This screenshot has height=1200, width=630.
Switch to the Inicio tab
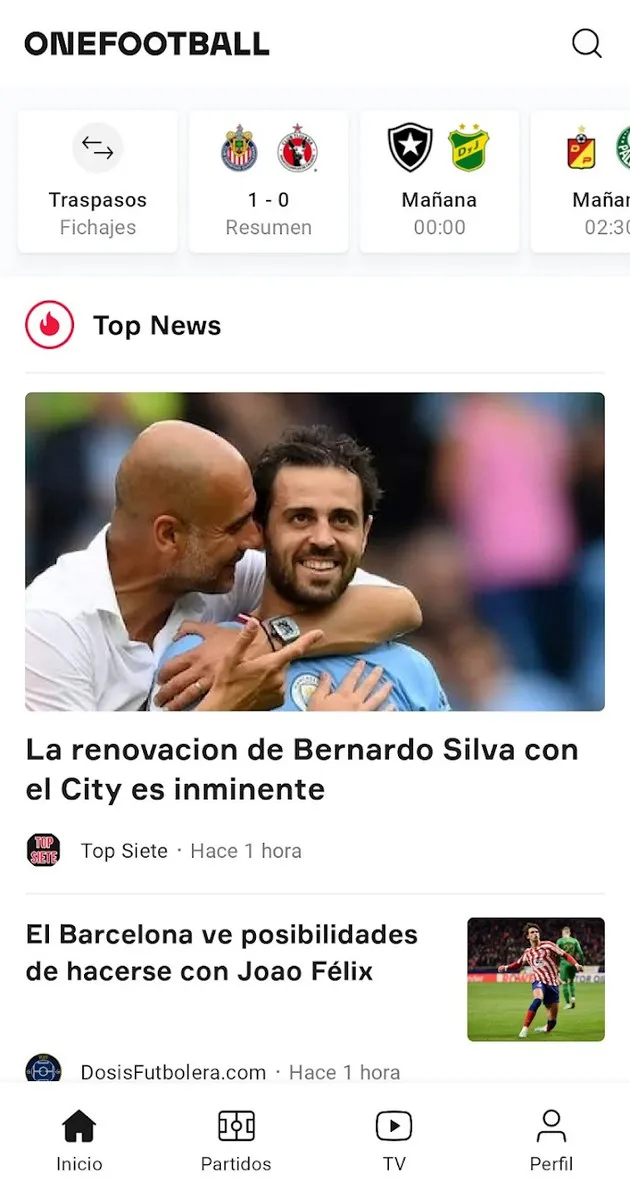pyautogui.click(x=79, y=1140)
